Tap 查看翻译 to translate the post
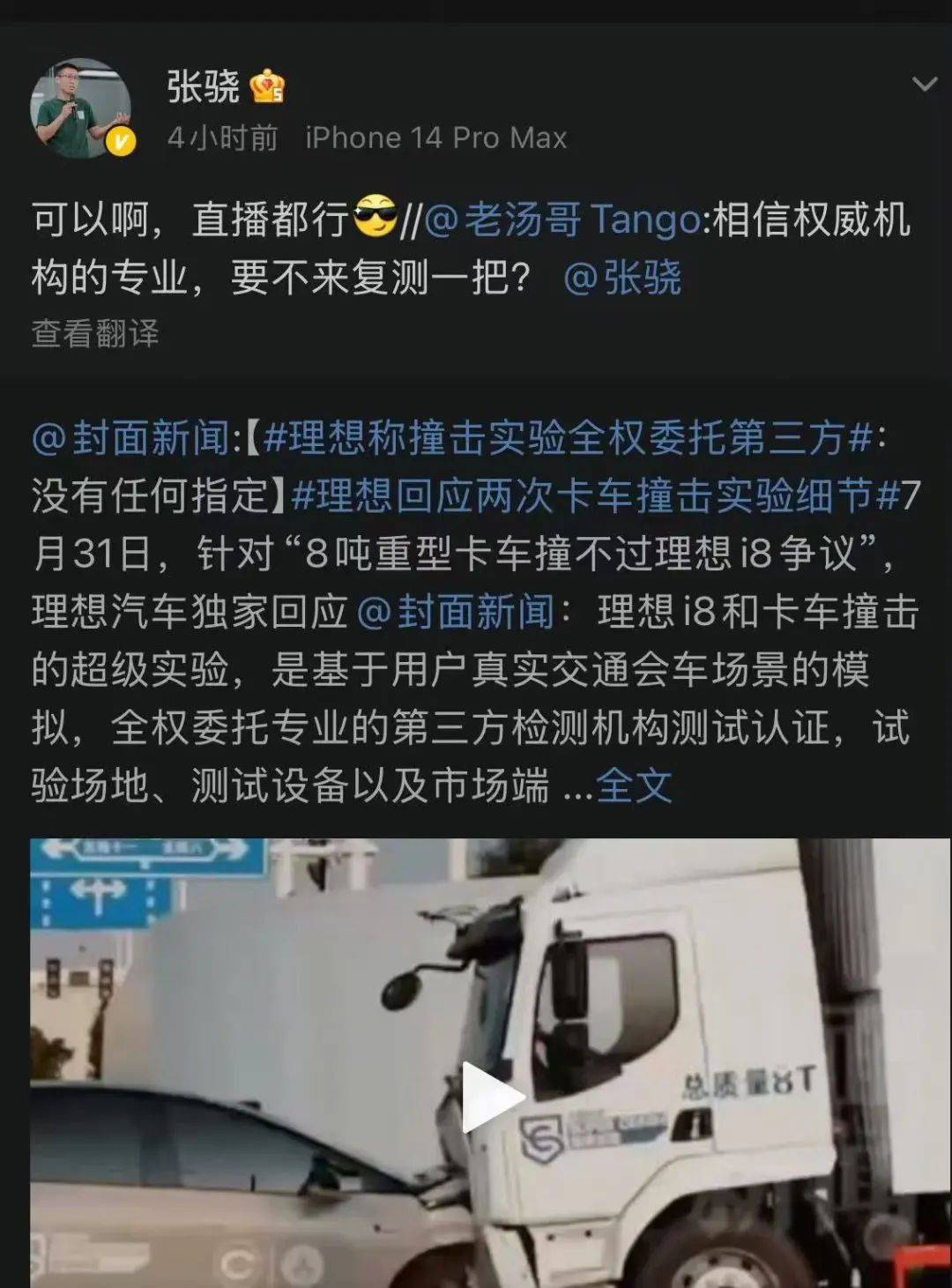Image resolution: width=952 pixels, height=1288 pixels. click(95, 334)
